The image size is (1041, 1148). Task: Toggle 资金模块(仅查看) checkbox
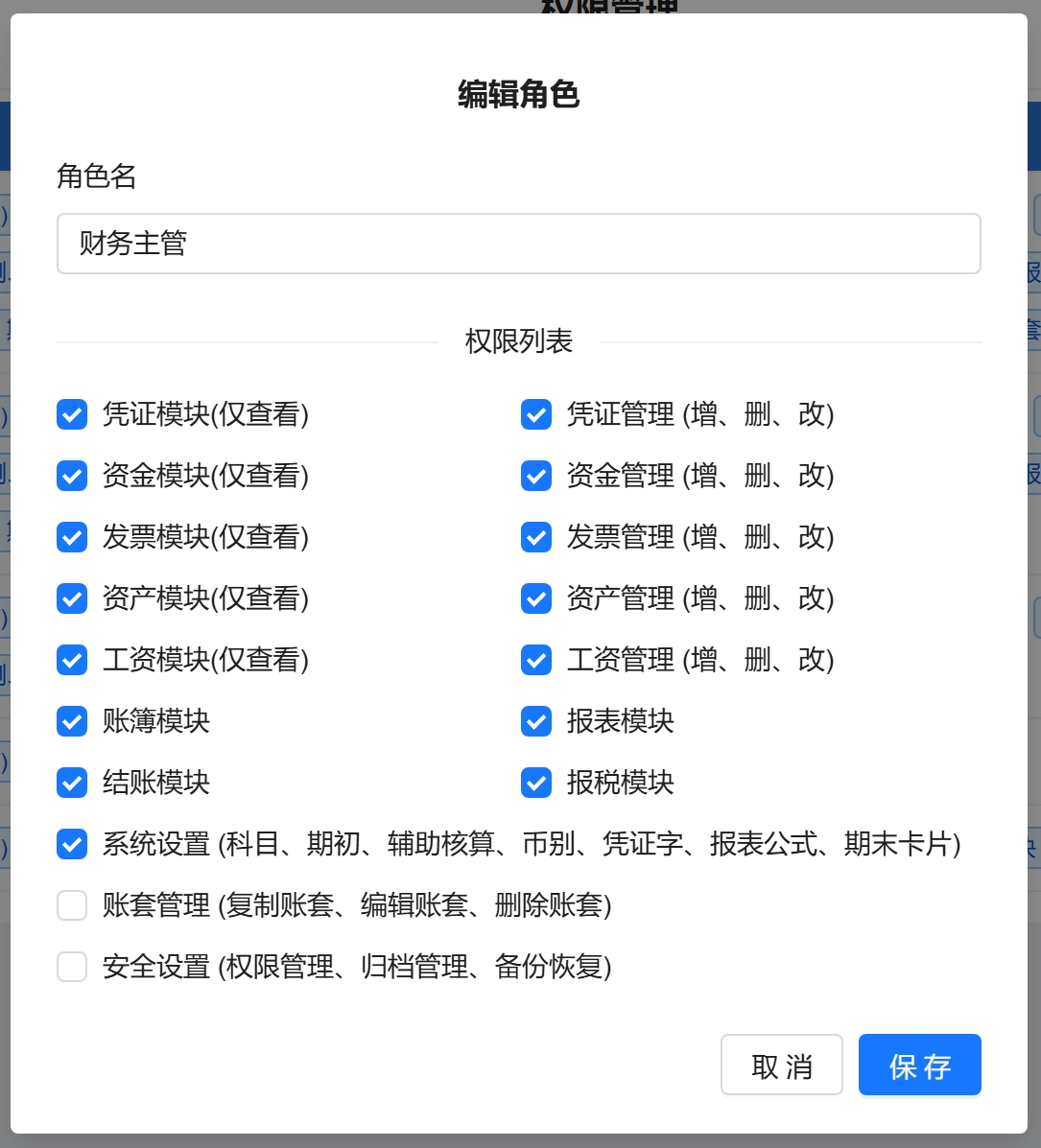tap(72, 476)
